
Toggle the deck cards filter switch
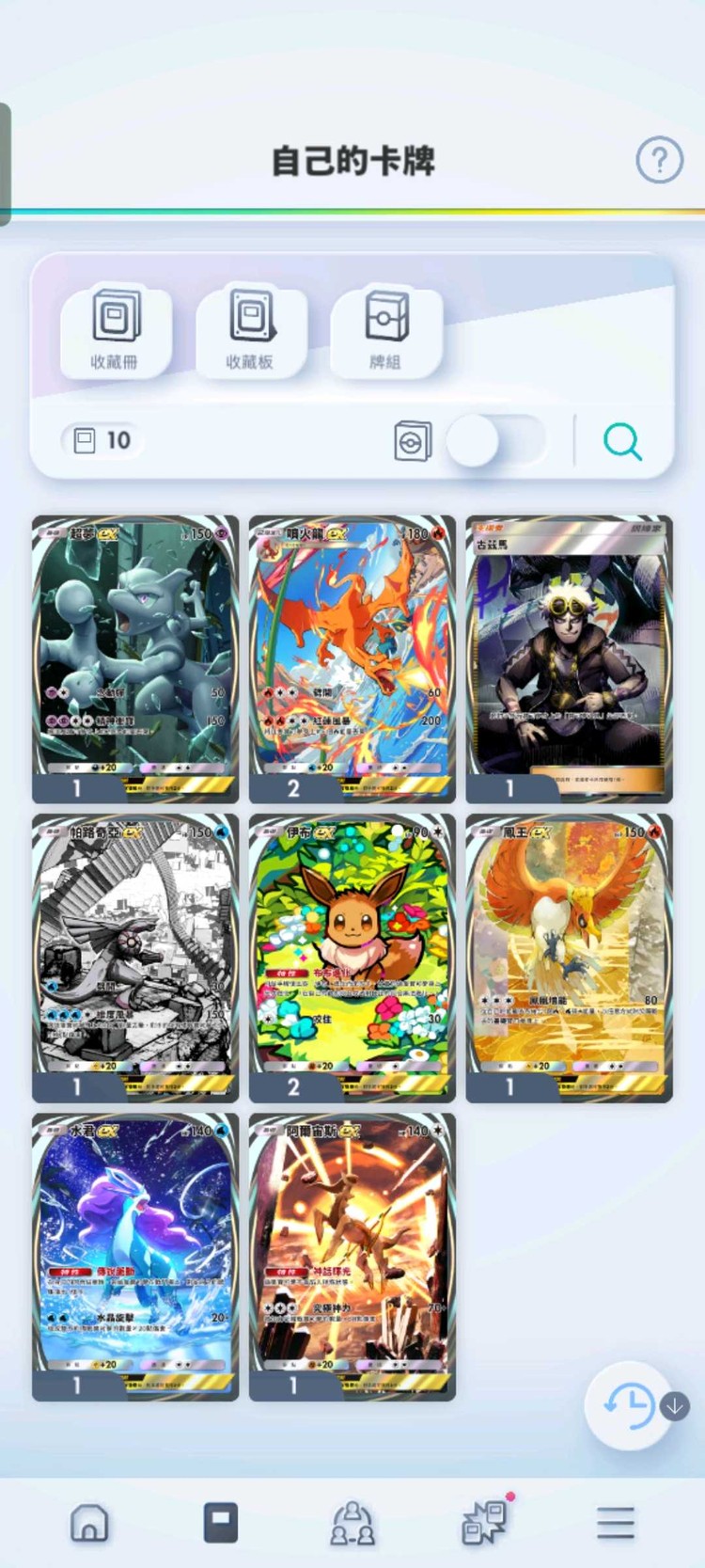click(x=495, y=440)
